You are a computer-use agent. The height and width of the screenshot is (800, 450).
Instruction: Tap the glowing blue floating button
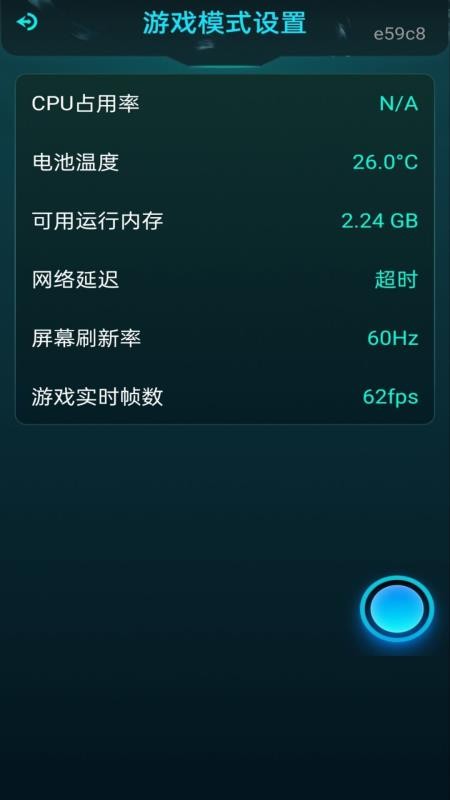[x=397, y=609]
